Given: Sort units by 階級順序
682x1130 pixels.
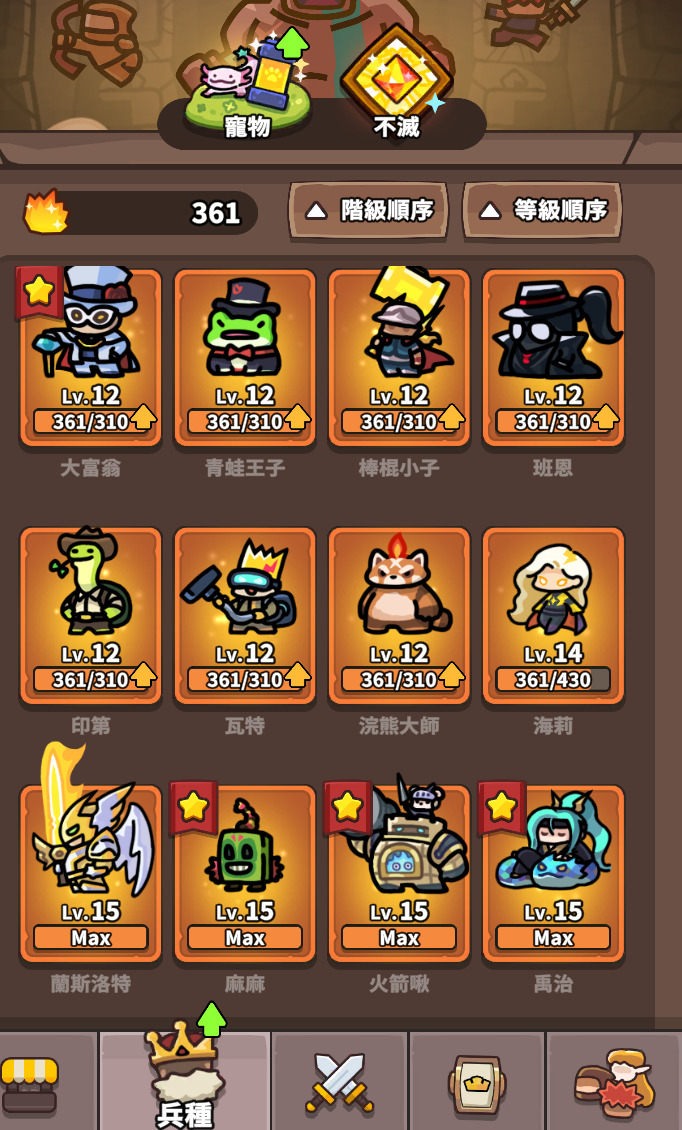Looking at the screenshot, I should [369, 210].
